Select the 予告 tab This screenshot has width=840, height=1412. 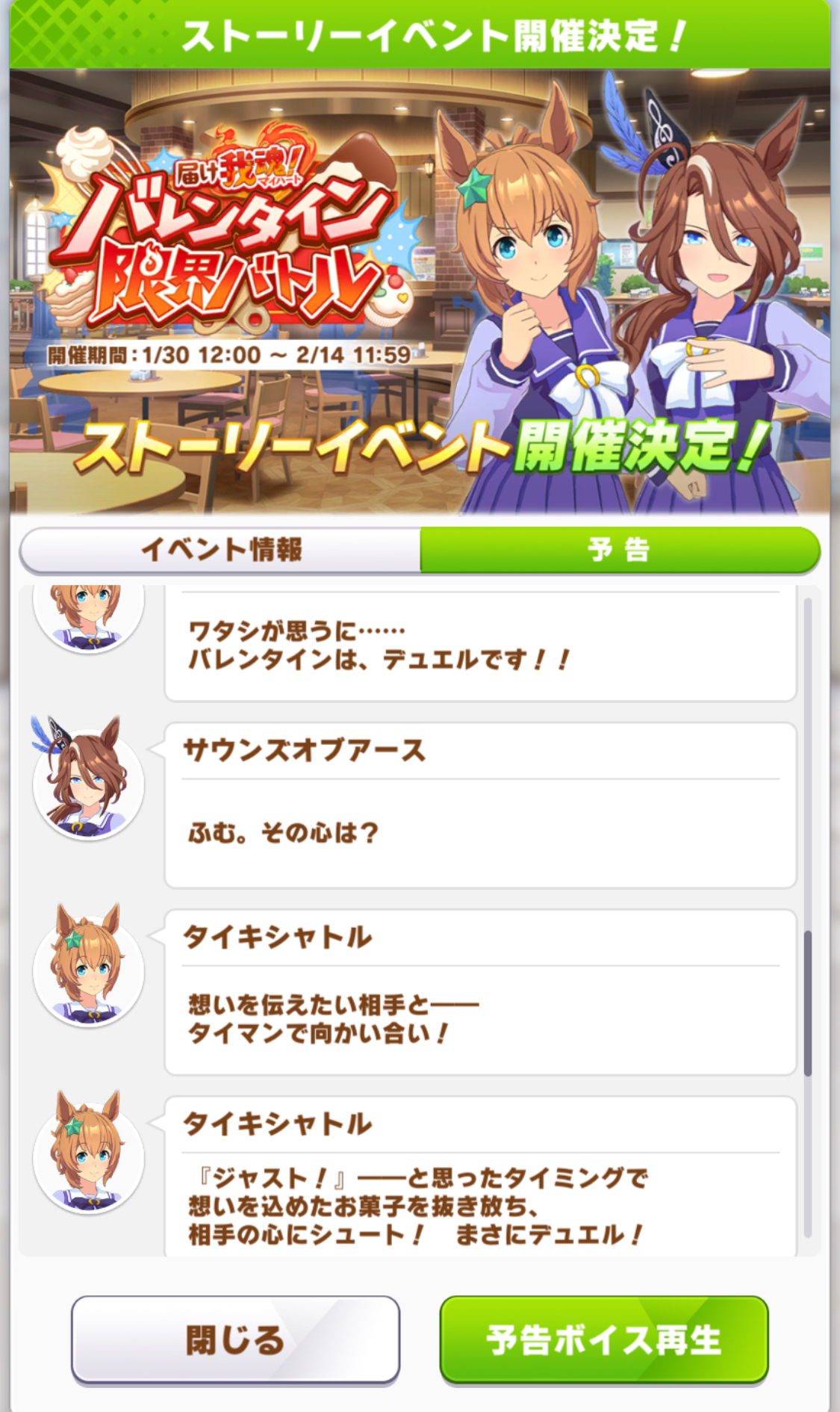click(x=619, y=550)
